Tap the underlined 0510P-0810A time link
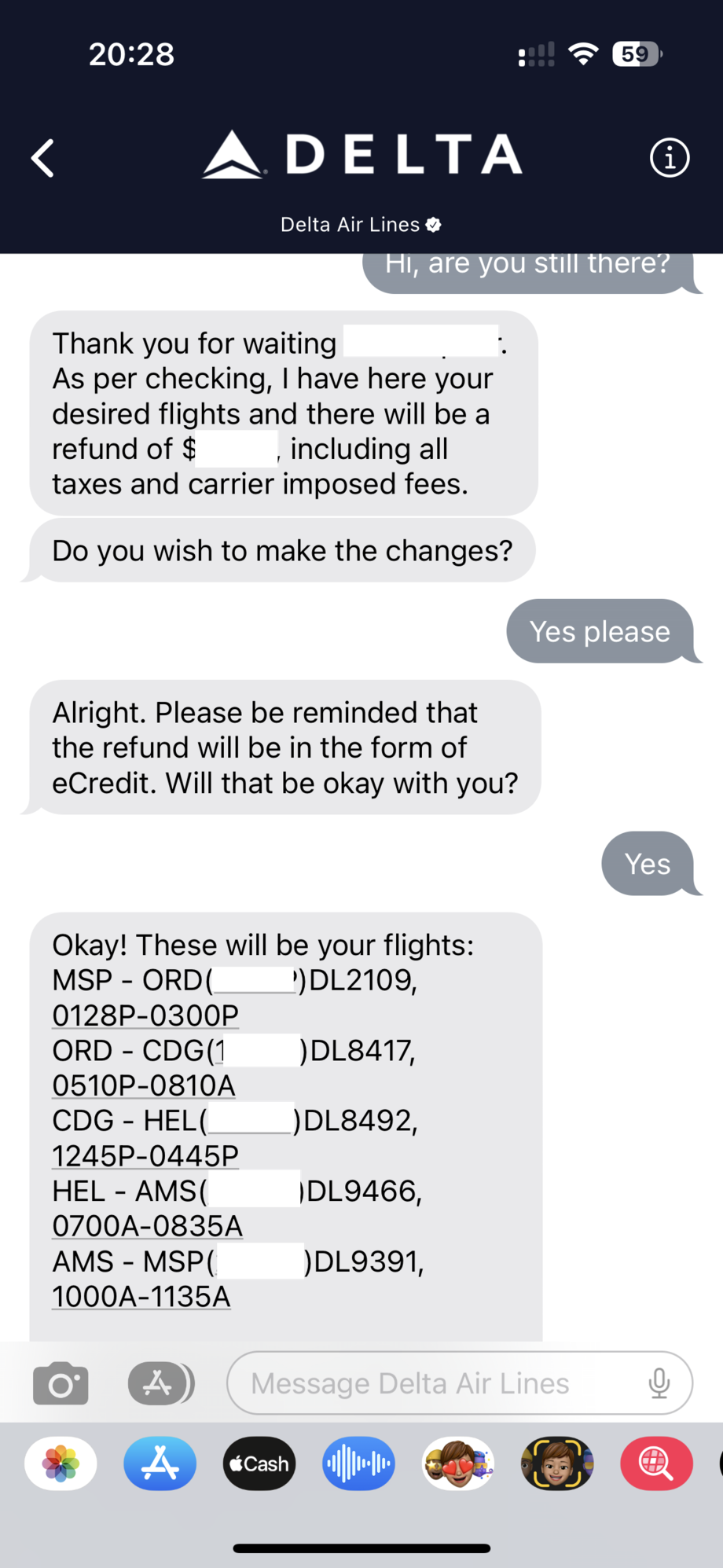This screenshot has height=1568, width=723. 144,1085
